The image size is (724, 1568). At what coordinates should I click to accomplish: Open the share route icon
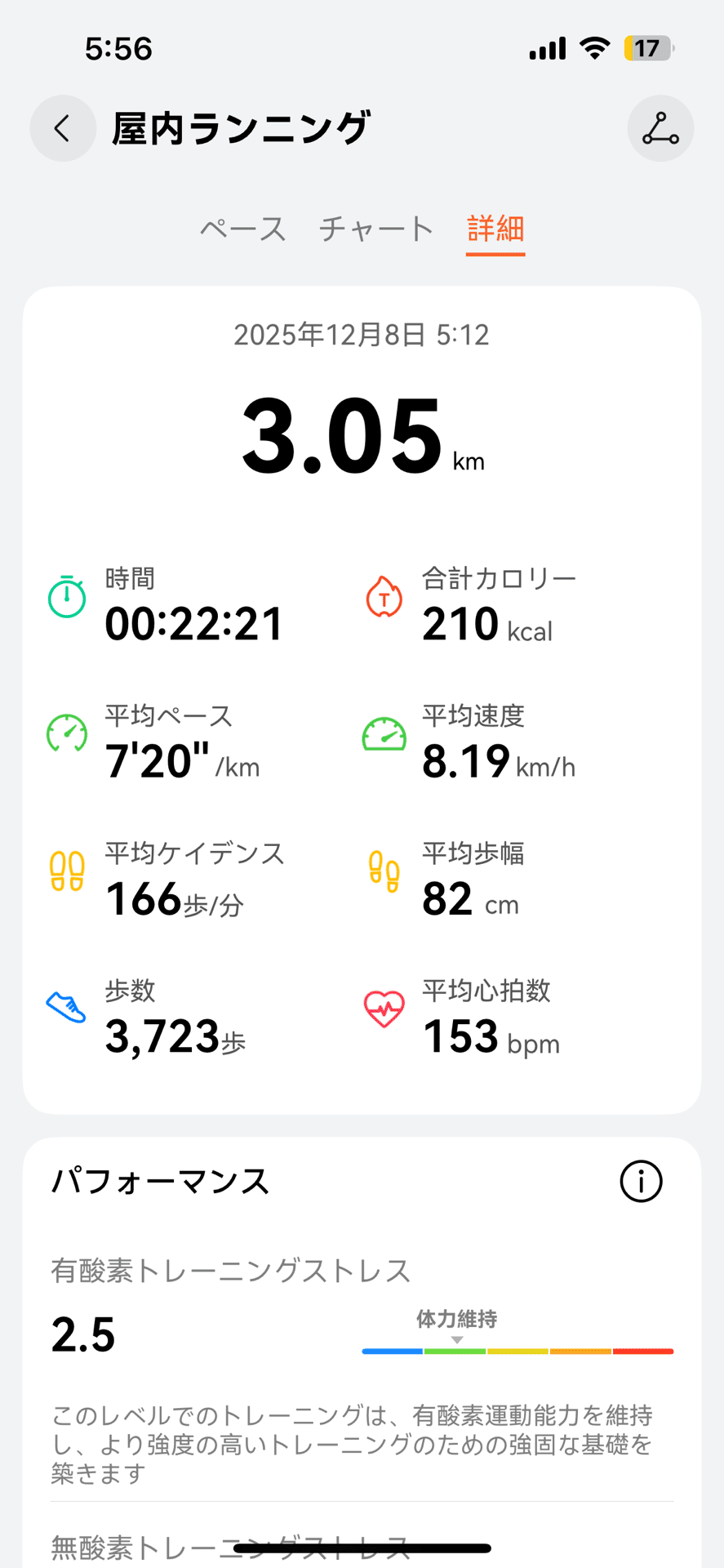point(660,128)
